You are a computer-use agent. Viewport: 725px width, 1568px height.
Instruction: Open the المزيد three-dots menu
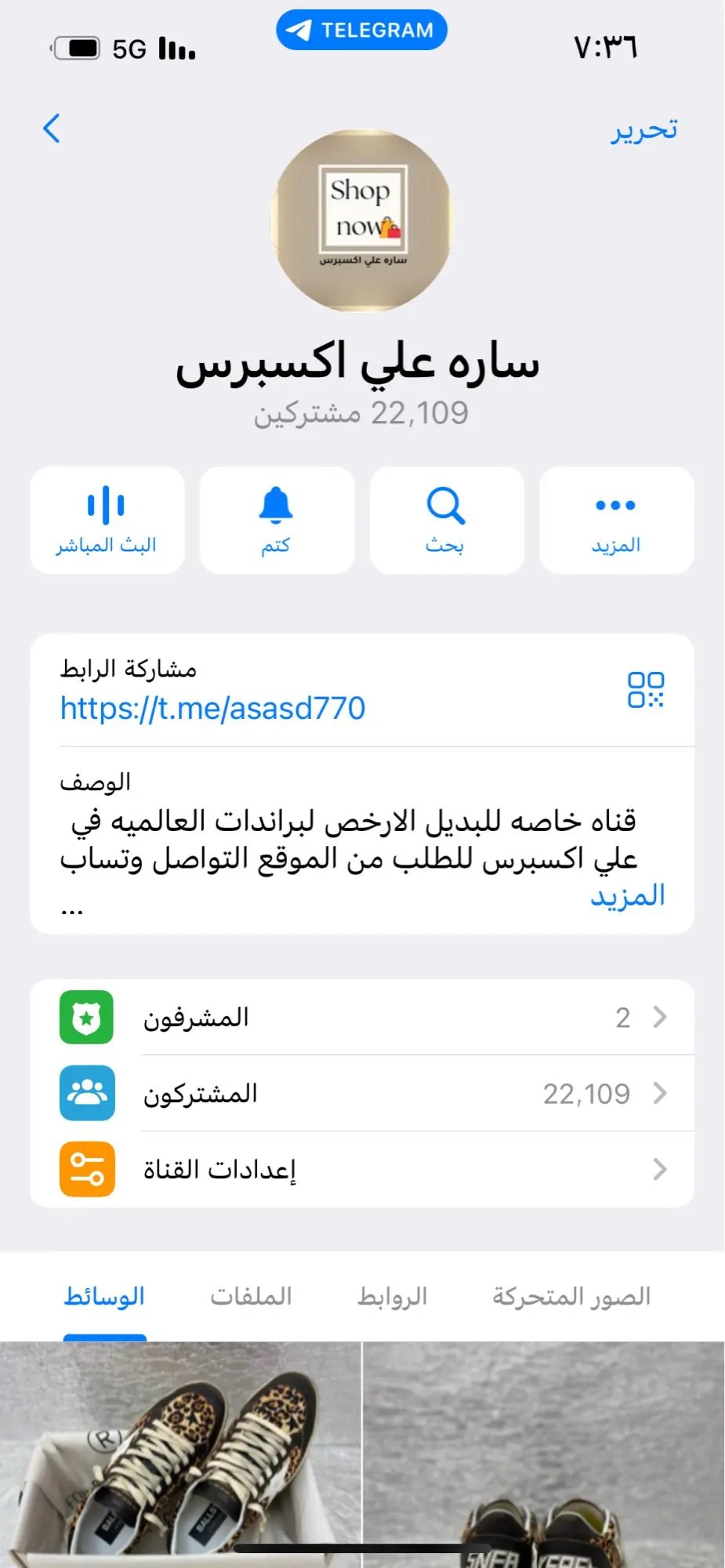coord(616,521)
